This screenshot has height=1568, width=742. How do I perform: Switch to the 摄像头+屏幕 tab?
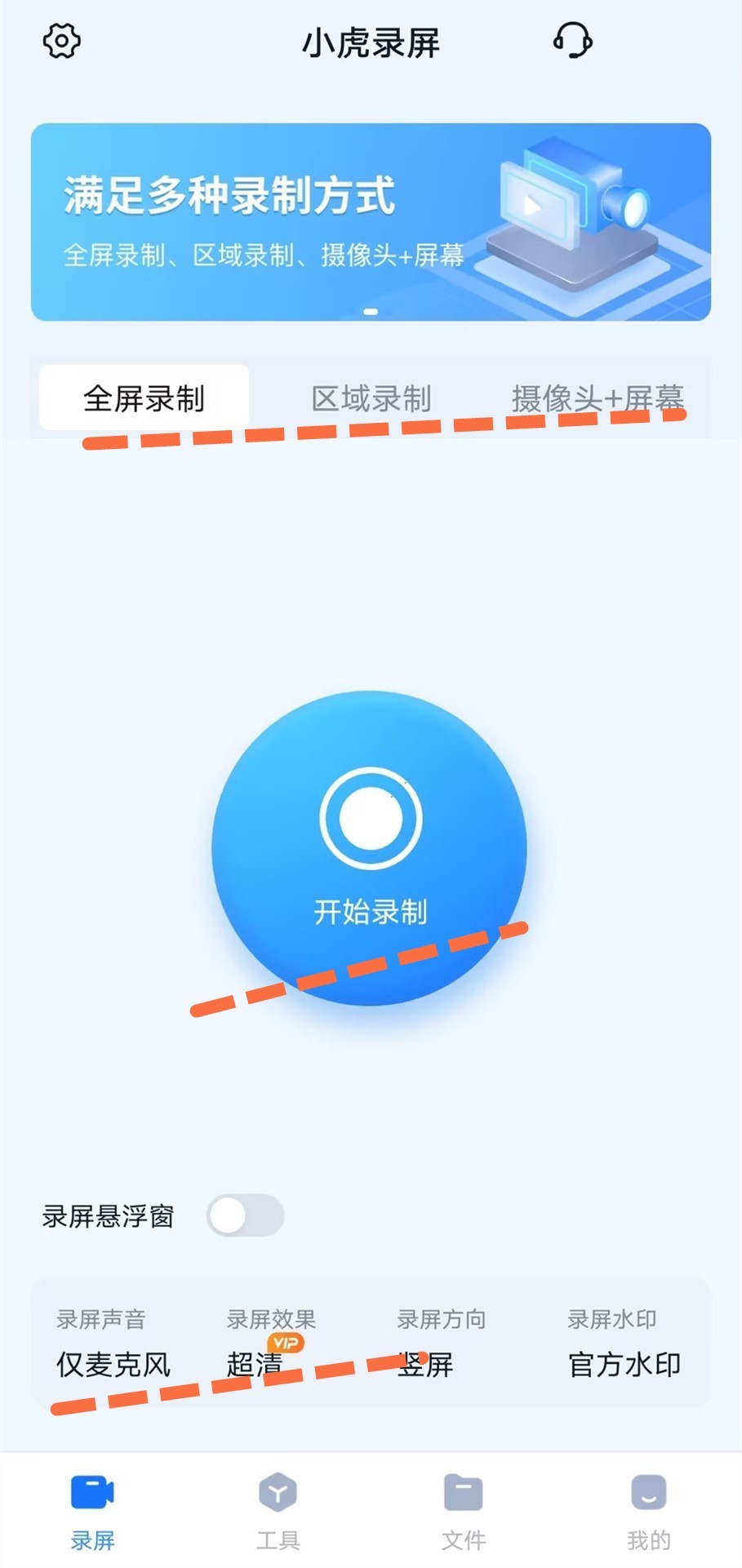600,398
